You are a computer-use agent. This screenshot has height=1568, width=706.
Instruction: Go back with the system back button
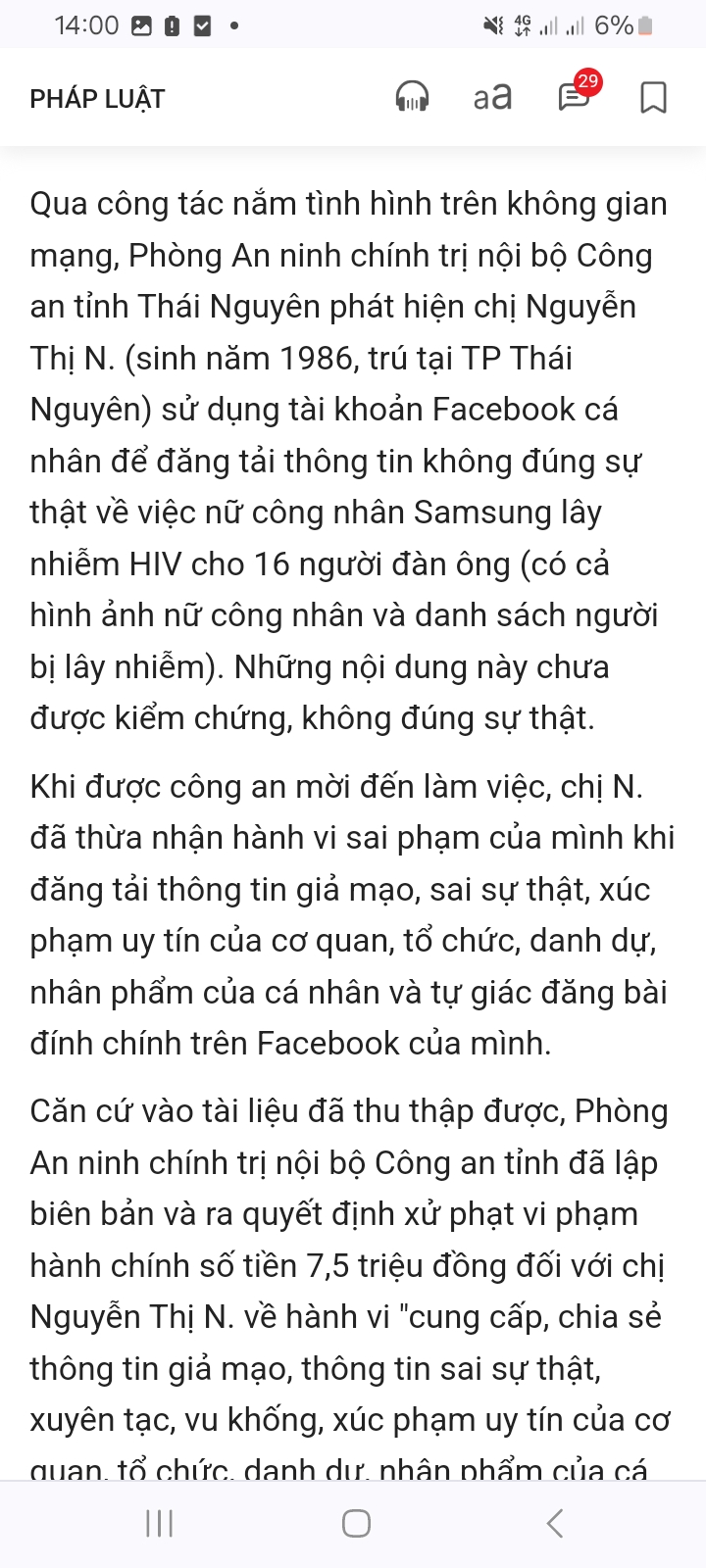click(x=555, y=1523)
